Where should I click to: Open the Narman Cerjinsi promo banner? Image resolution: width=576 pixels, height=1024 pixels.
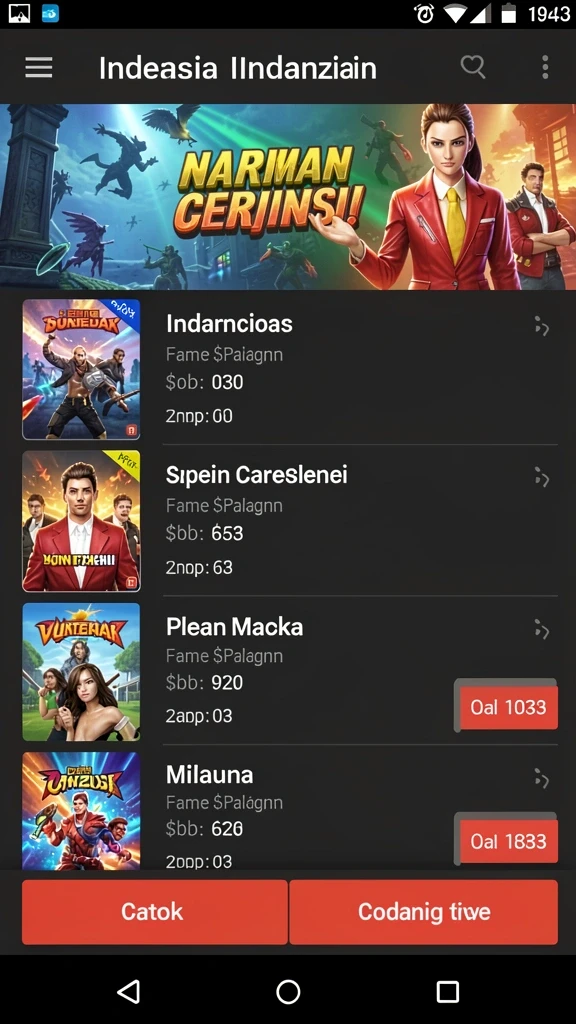click(x=288, y=197)
